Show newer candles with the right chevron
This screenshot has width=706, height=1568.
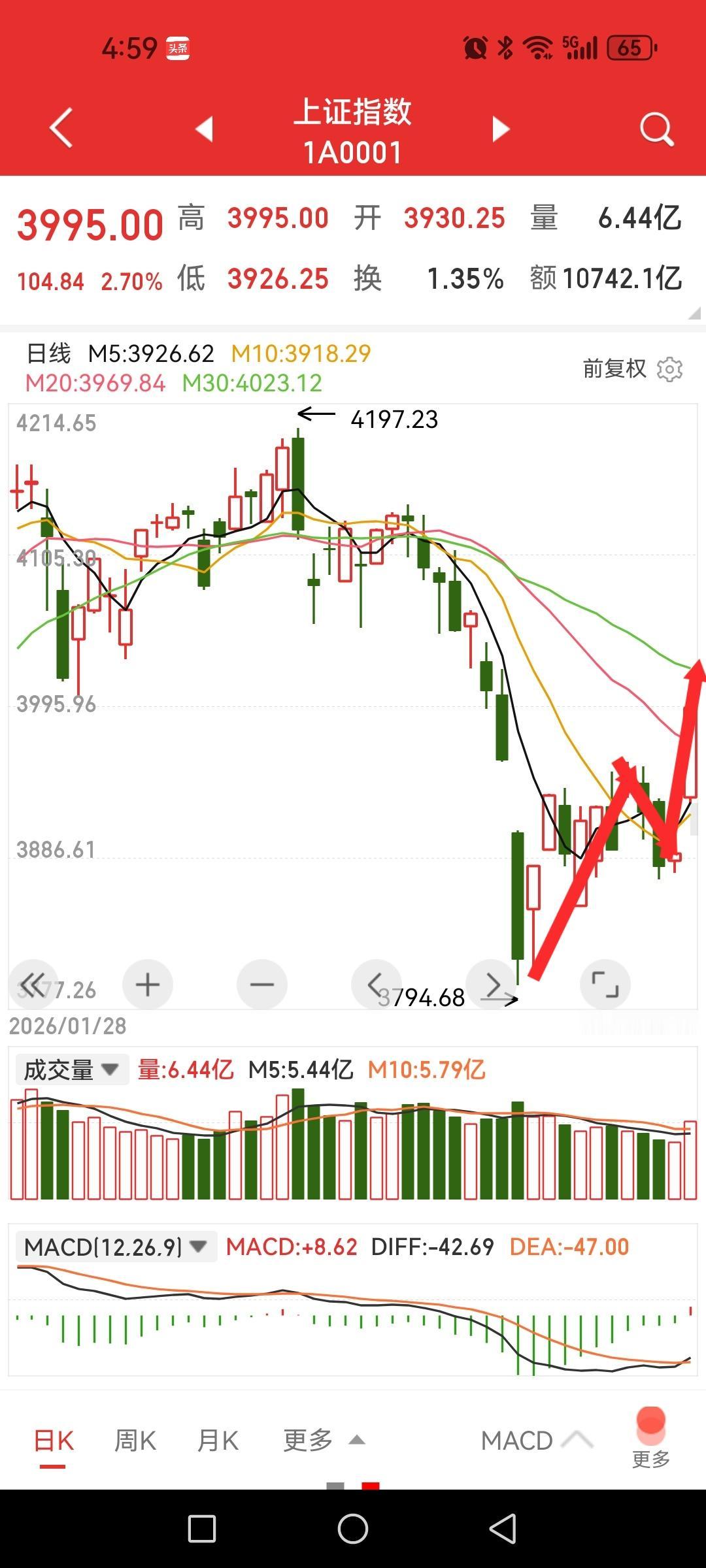tap(492, 984)
